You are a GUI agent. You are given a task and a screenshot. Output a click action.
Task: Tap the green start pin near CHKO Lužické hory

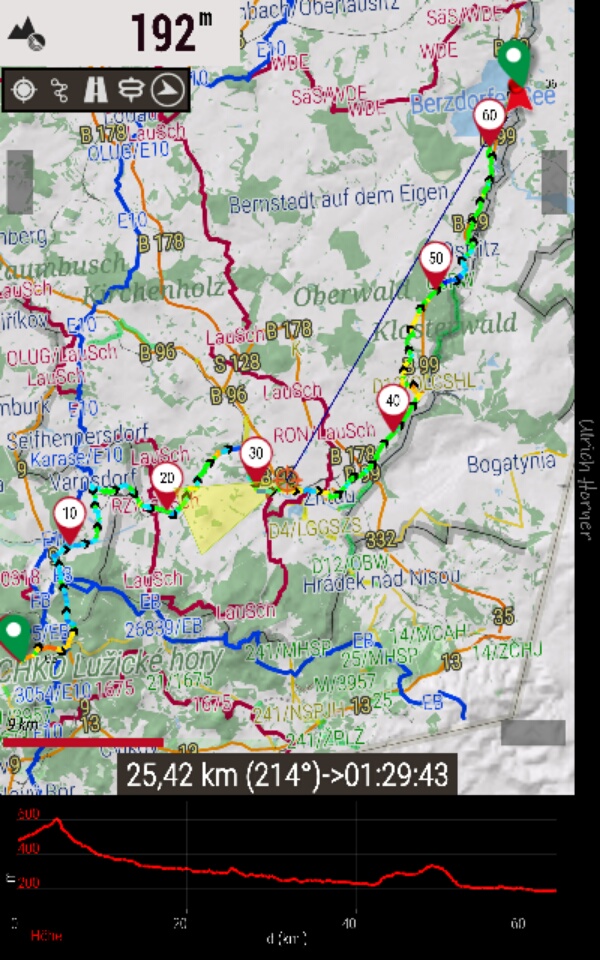tap(14, 638)
